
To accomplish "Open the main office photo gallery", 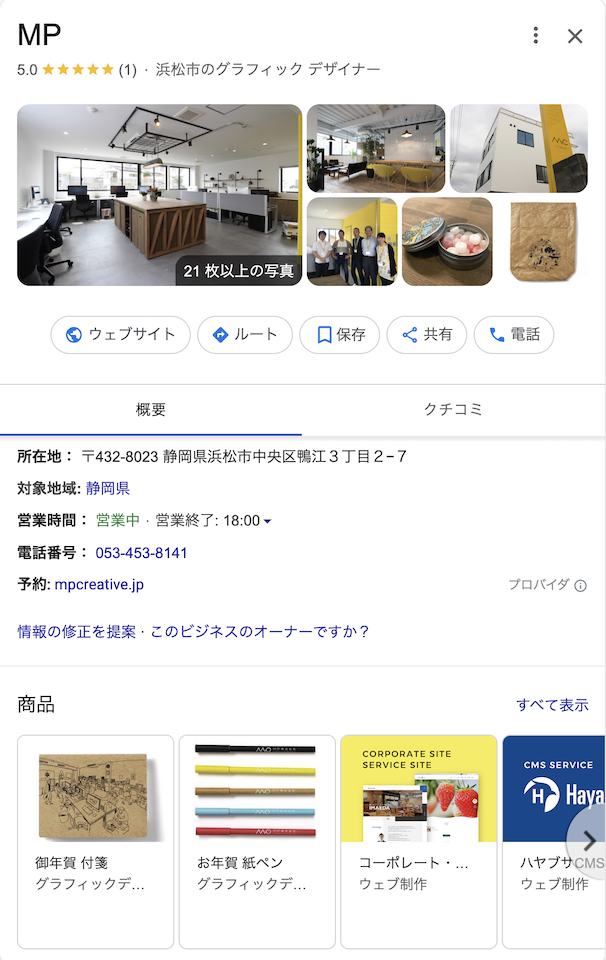I will [159, 195].
